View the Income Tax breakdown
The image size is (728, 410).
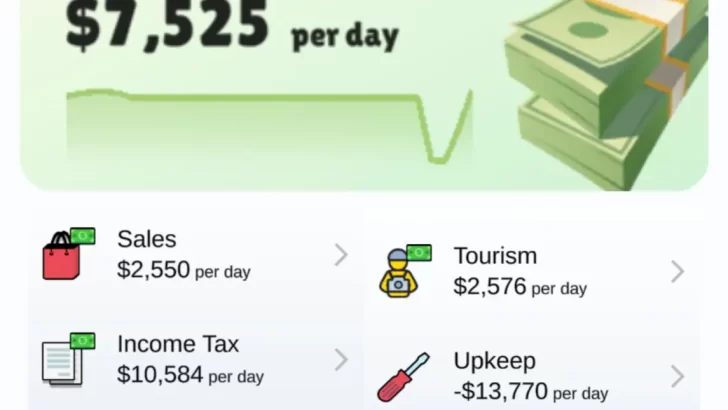(x=195, y=360)
